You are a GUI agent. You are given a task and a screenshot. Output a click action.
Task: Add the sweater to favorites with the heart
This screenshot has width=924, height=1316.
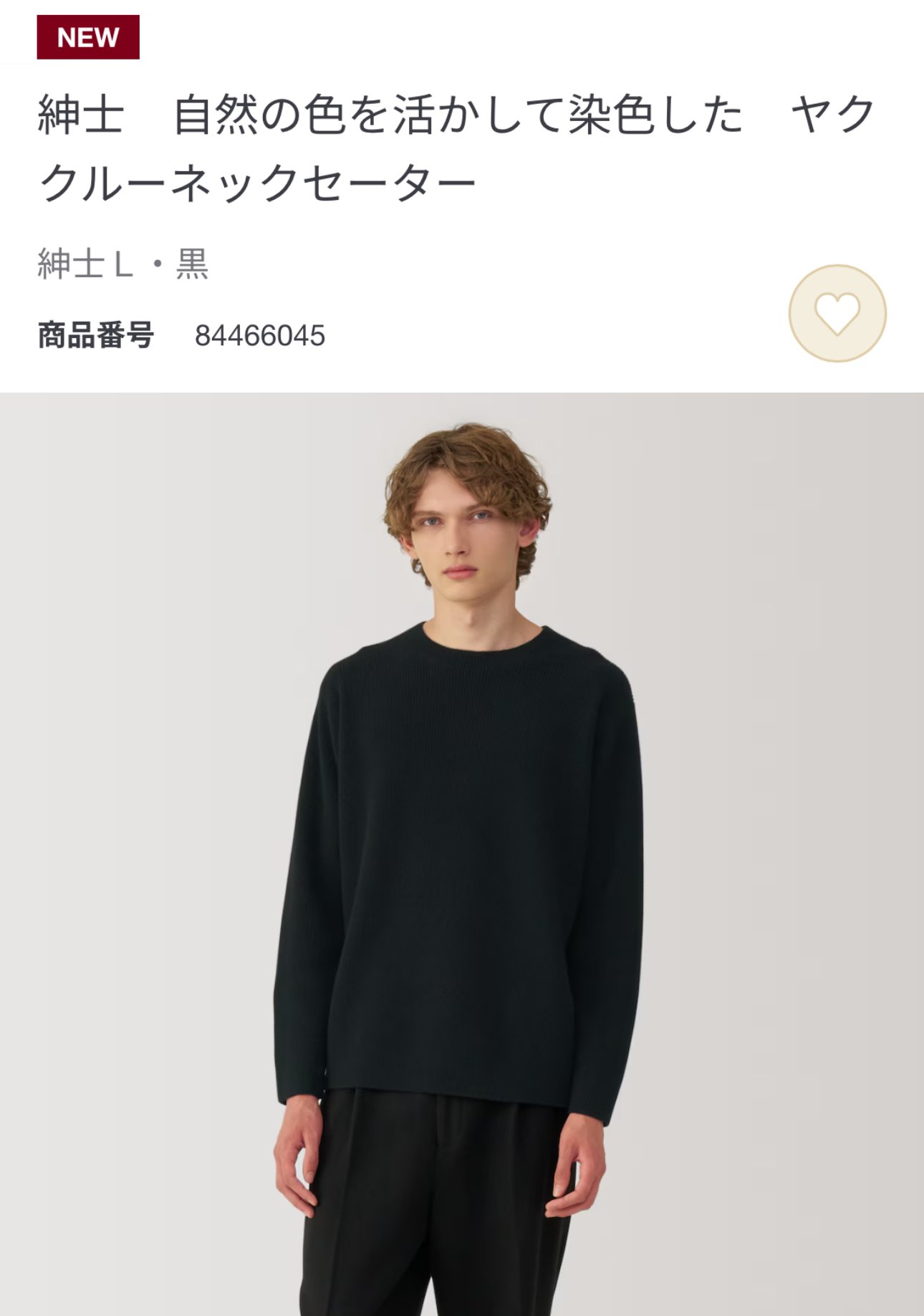837,314
